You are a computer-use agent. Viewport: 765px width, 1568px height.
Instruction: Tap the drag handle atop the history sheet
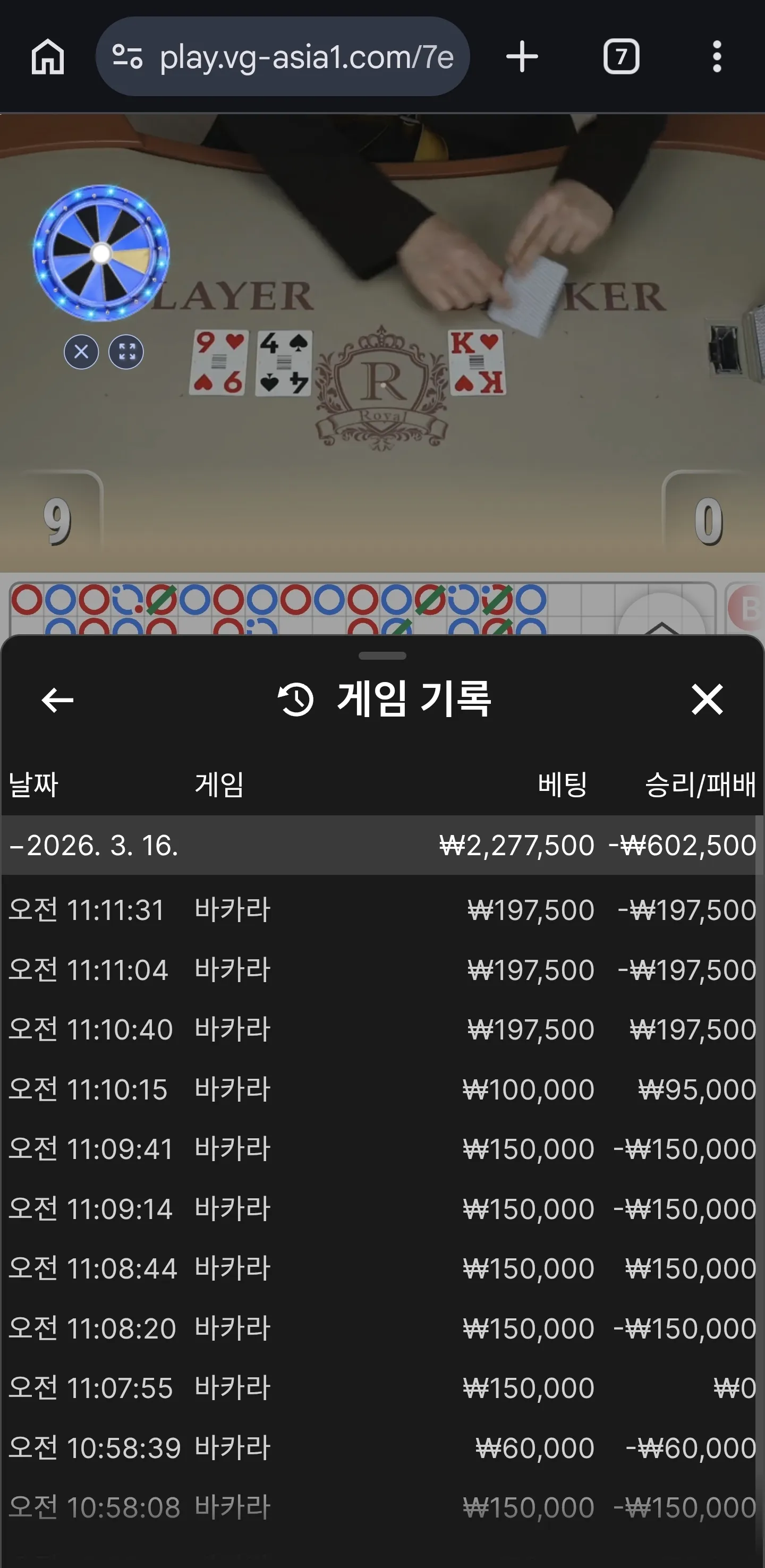[382, 655]
